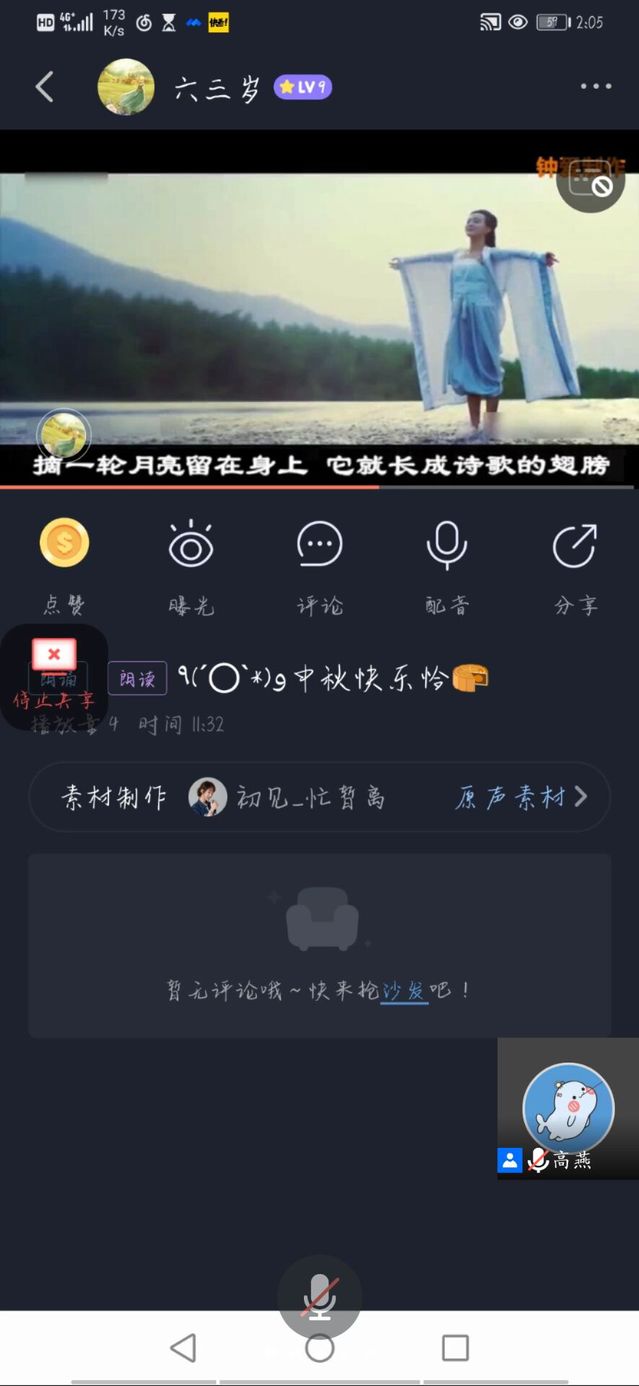The width and height of the screenshot is (639, 1386).
Task: Tap the 沙发 link to comment first
Action: click(404, 991)
